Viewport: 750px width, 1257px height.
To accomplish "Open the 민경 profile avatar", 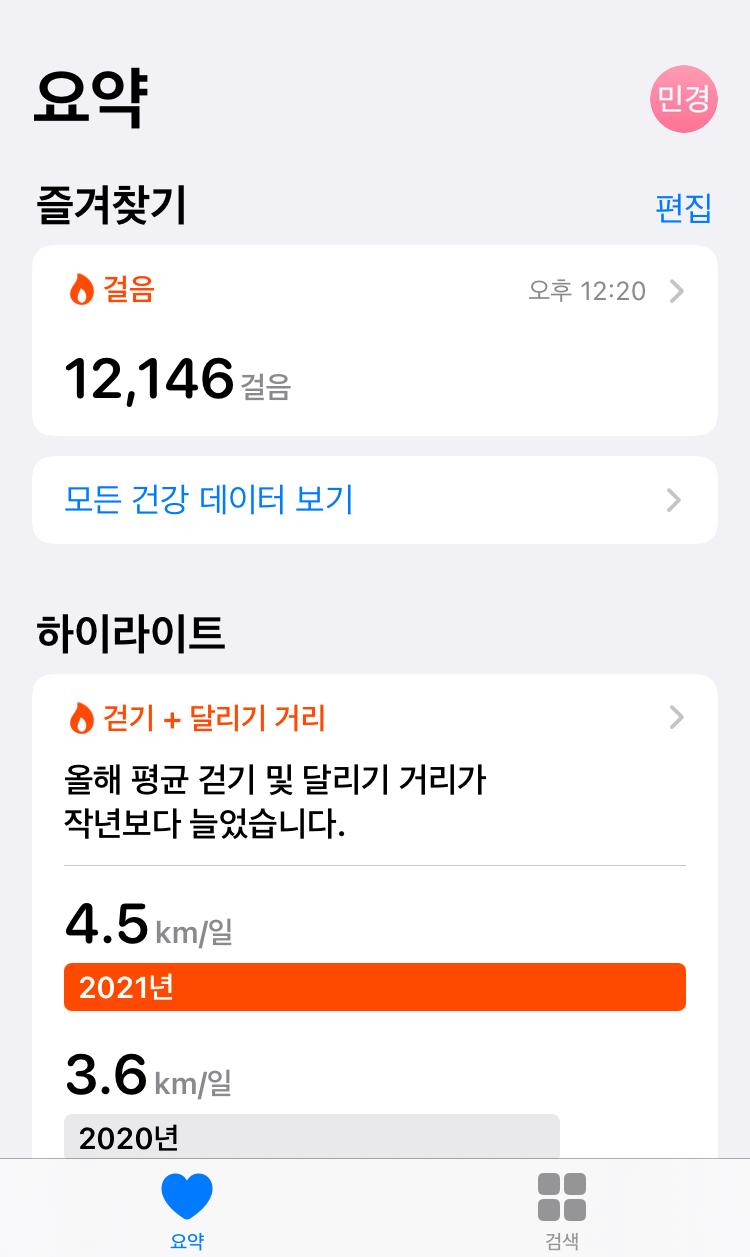I will [x=684, y=99].
